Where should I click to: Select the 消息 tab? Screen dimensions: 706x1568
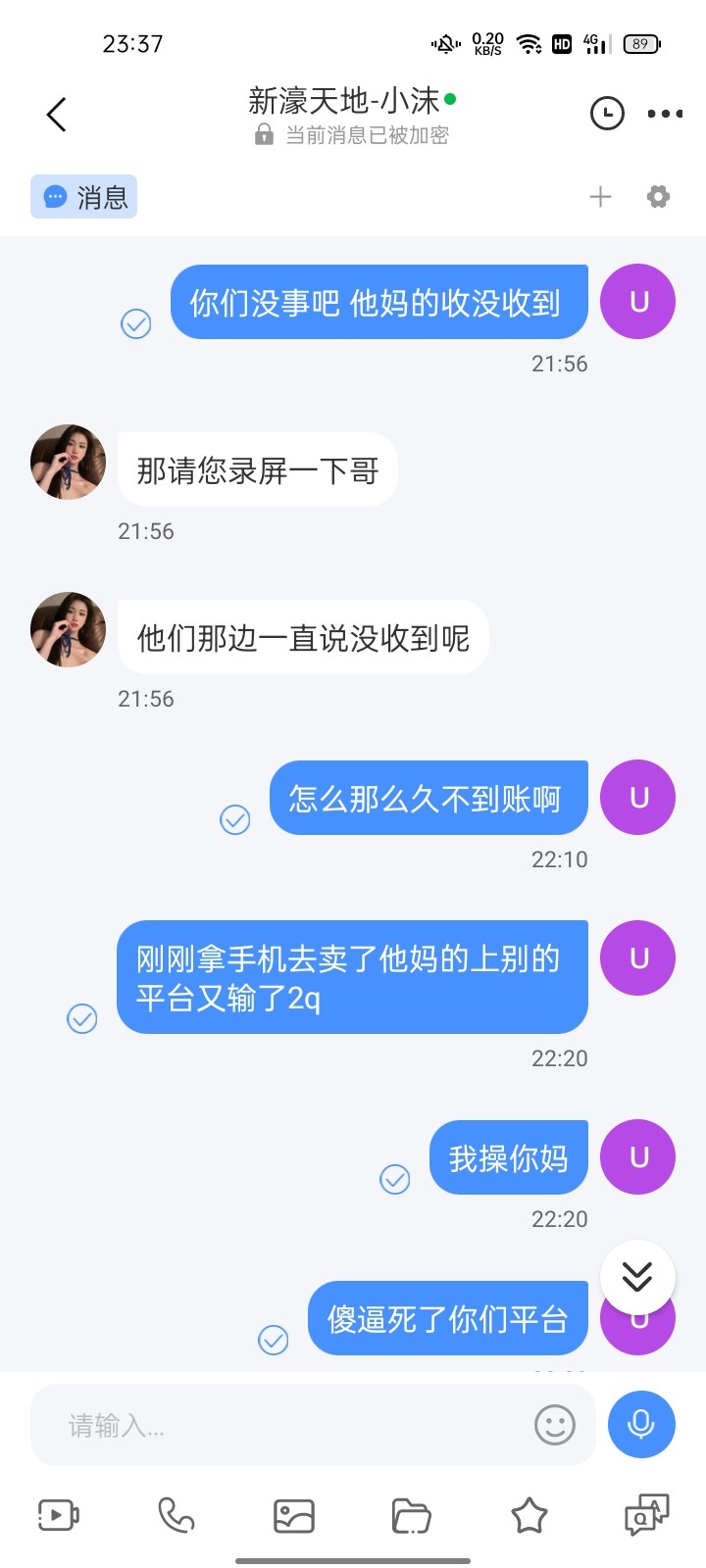tap(84, 197)
